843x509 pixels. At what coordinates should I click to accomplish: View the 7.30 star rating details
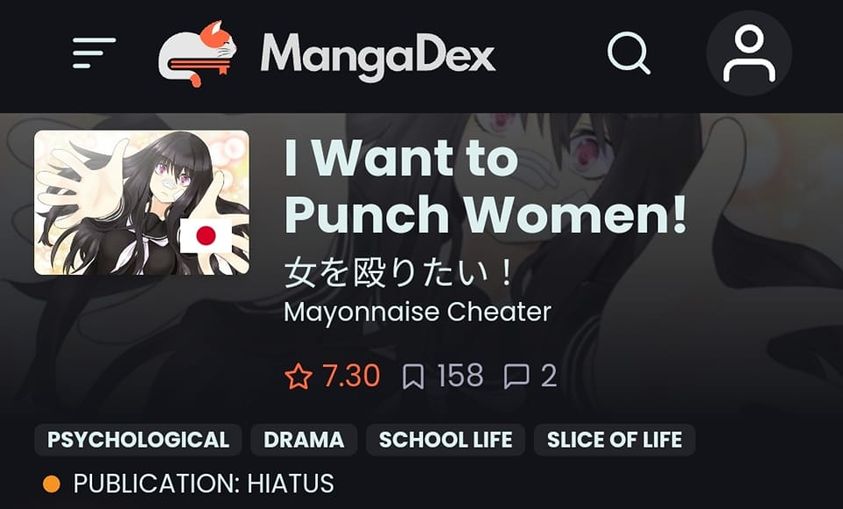click(333, 376)
